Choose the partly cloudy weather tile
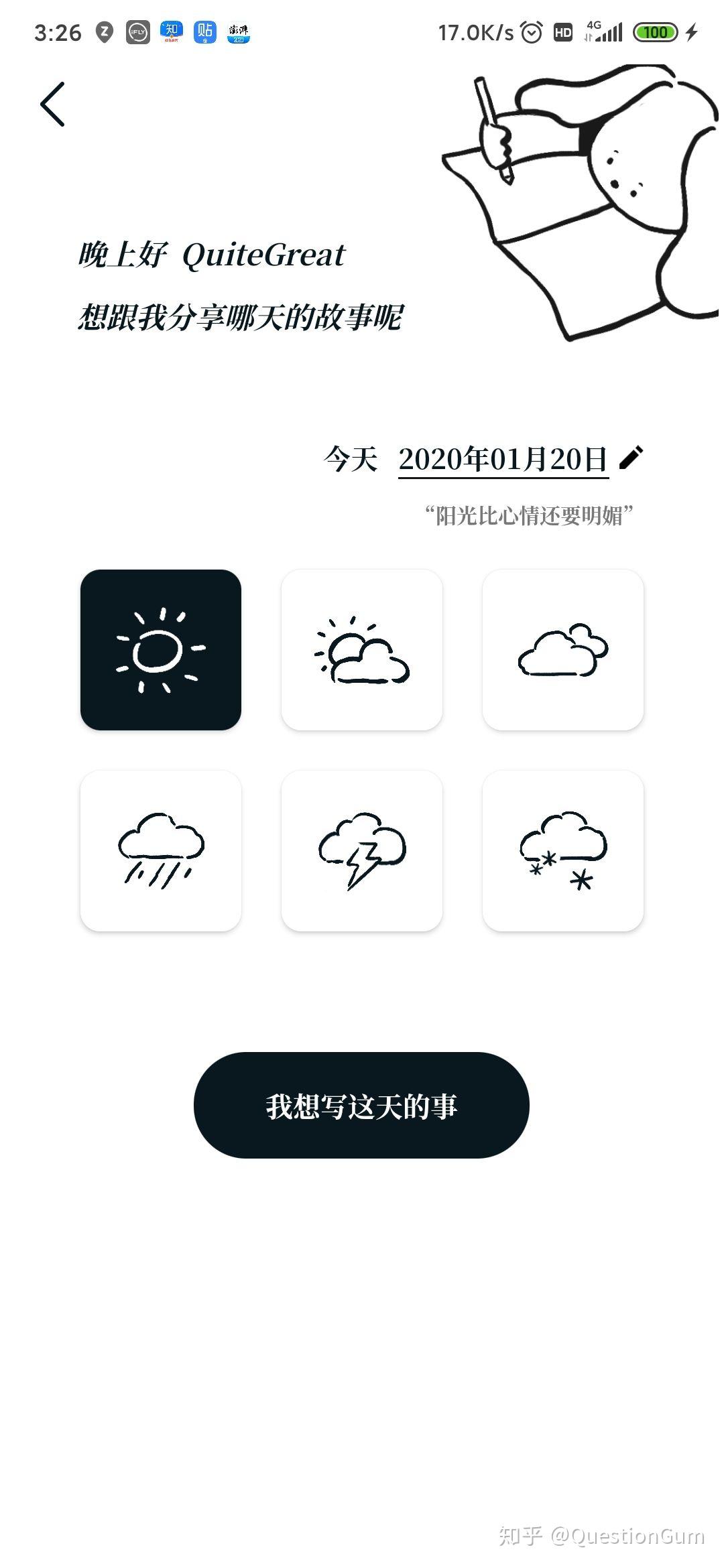Screen dimensions: 724x1568 [x=362, y=650]
